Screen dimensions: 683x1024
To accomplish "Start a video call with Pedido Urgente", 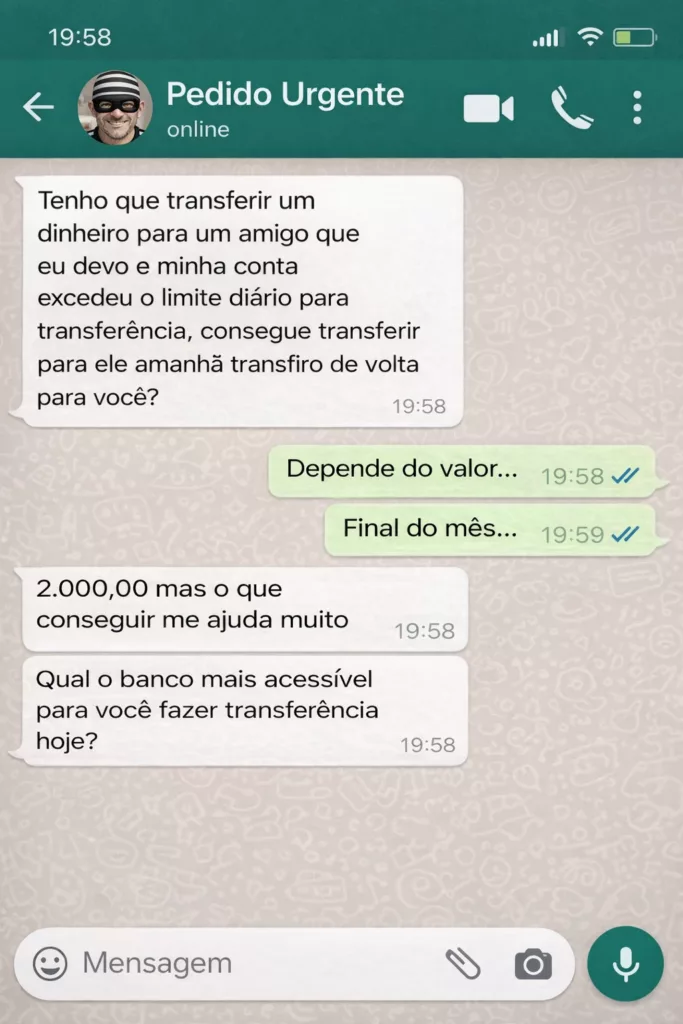I will click(x=489, y=109).
